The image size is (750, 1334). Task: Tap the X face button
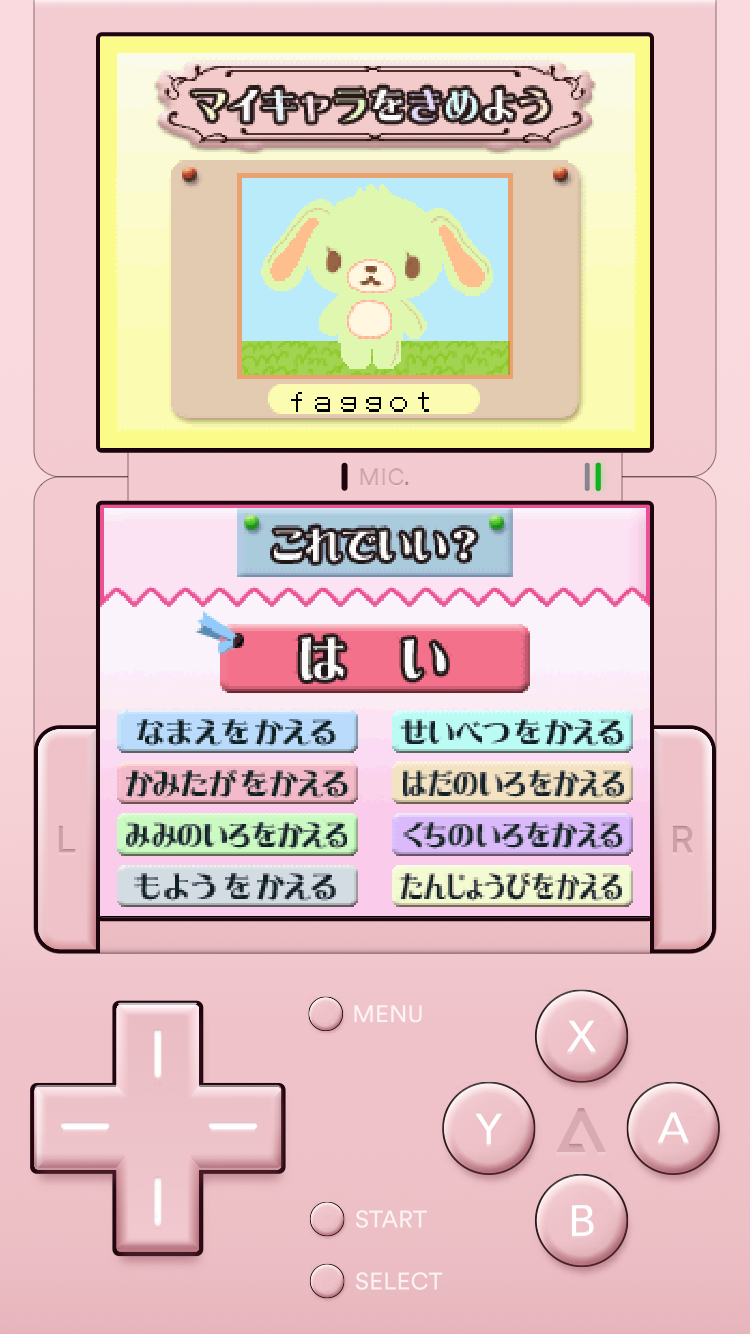582,1037
